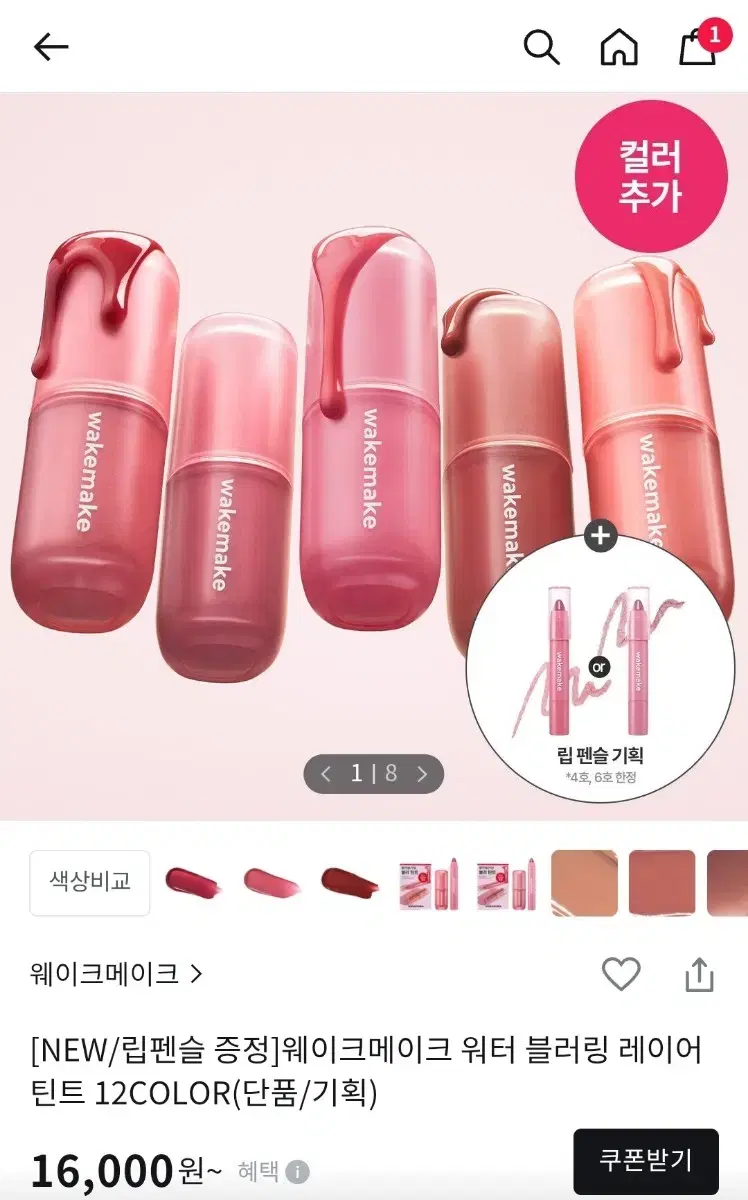Open the 1|8 image gallery indicator
748x1200 pixels.
373,774
